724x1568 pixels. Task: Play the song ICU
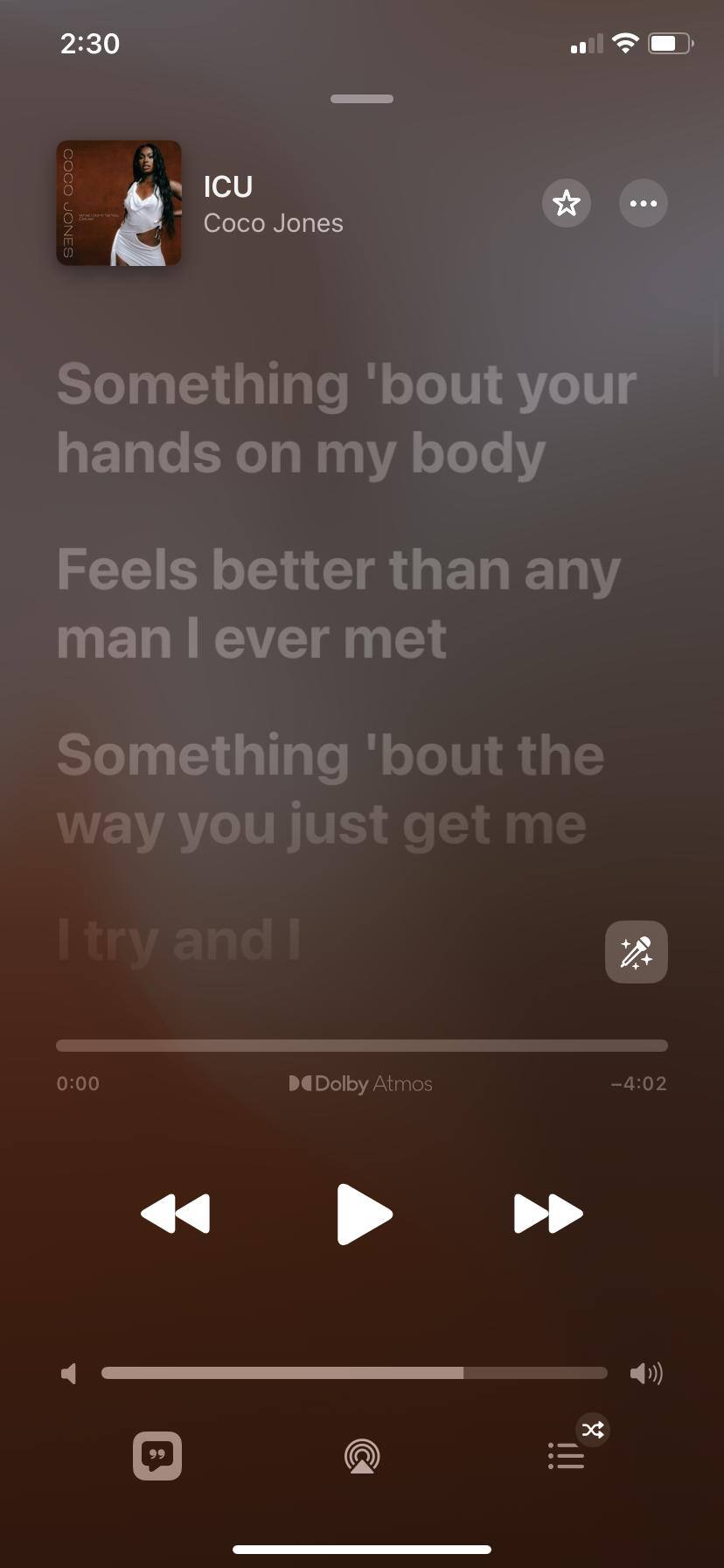coord(364,1214)
